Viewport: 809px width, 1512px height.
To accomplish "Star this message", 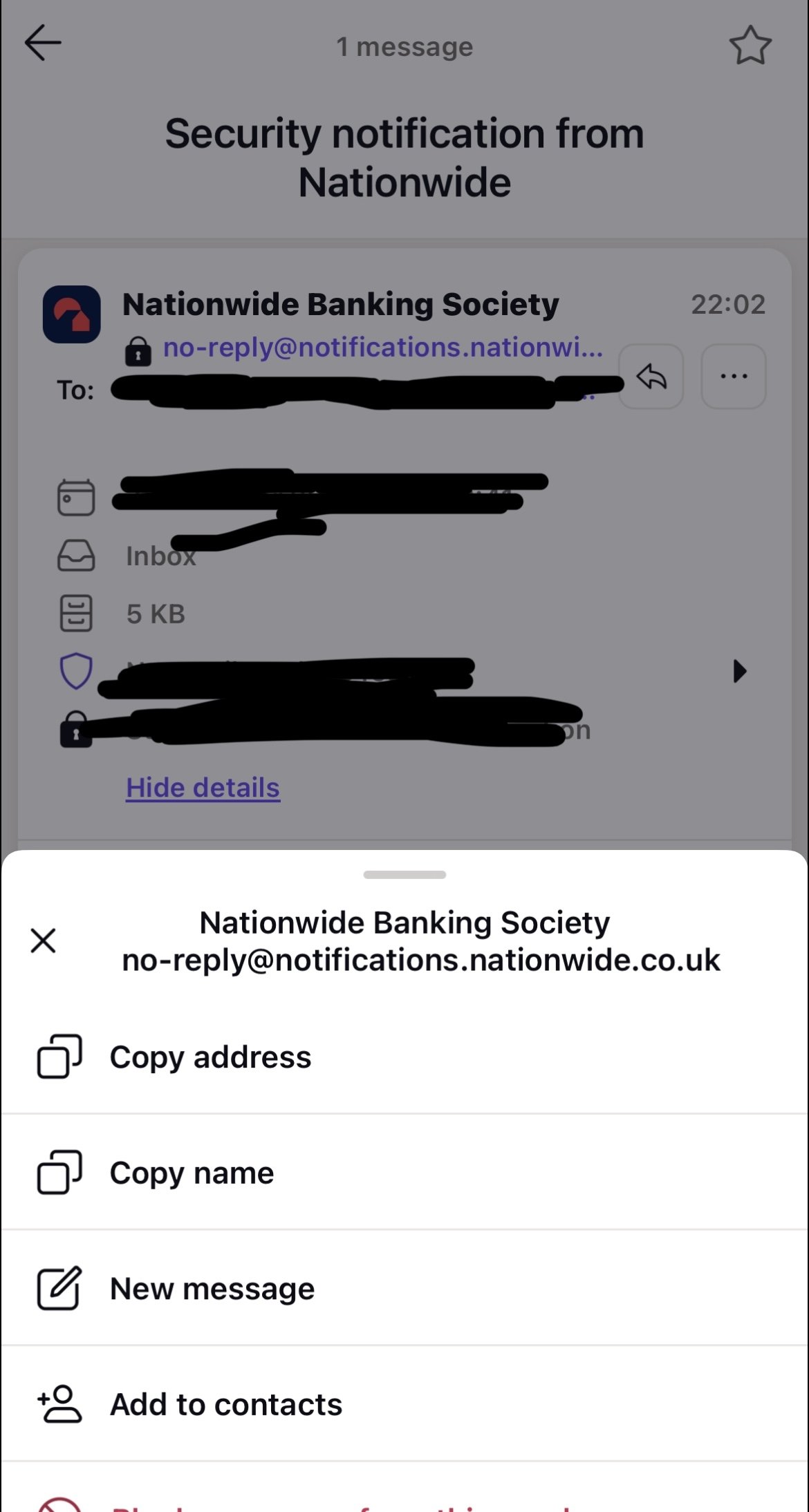I will coord(750,46).
